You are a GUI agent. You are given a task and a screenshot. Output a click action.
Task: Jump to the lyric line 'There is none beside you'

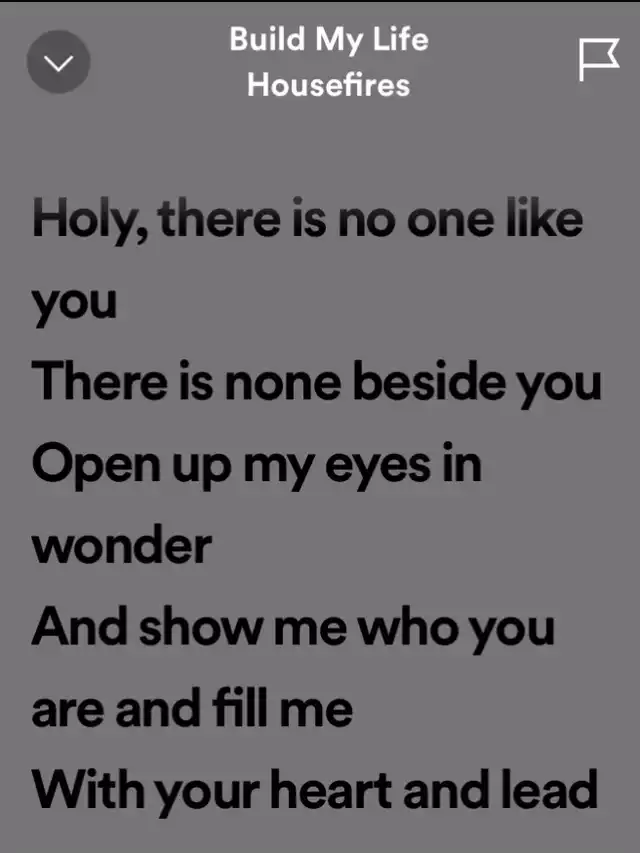click(317, 383)
